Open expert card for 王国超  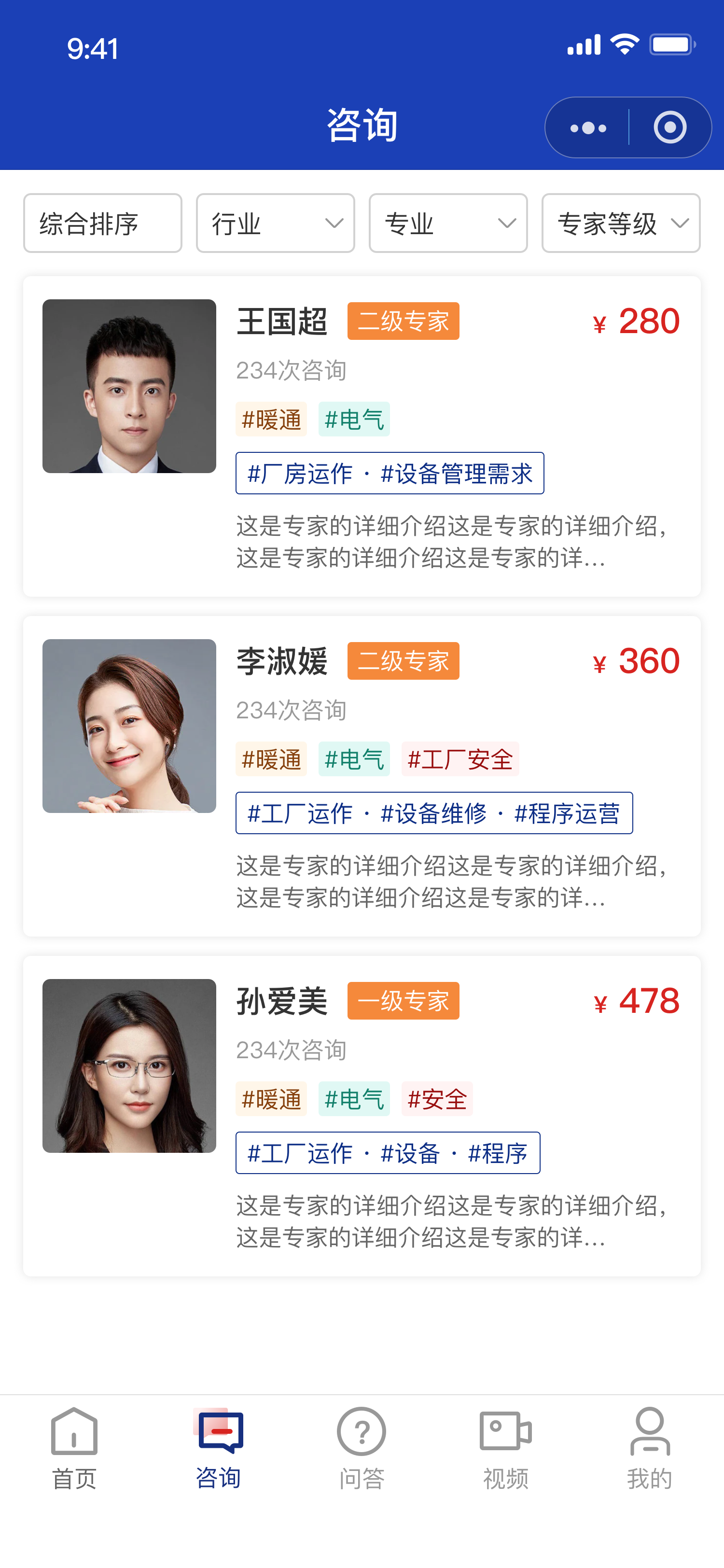(362, 436)
